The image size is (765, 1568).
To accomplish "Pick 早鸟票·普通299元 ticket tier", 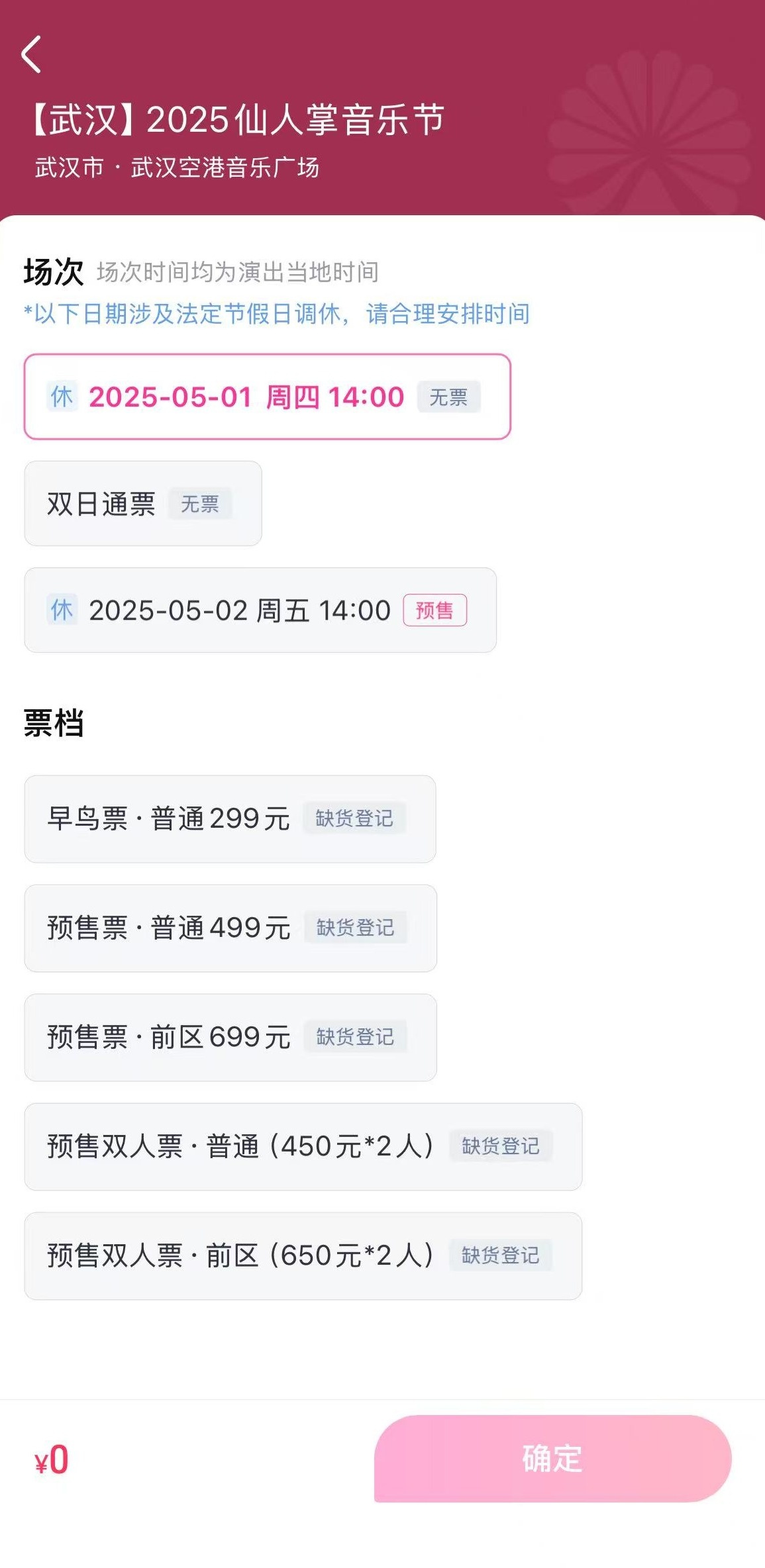I will click(230, 819).
